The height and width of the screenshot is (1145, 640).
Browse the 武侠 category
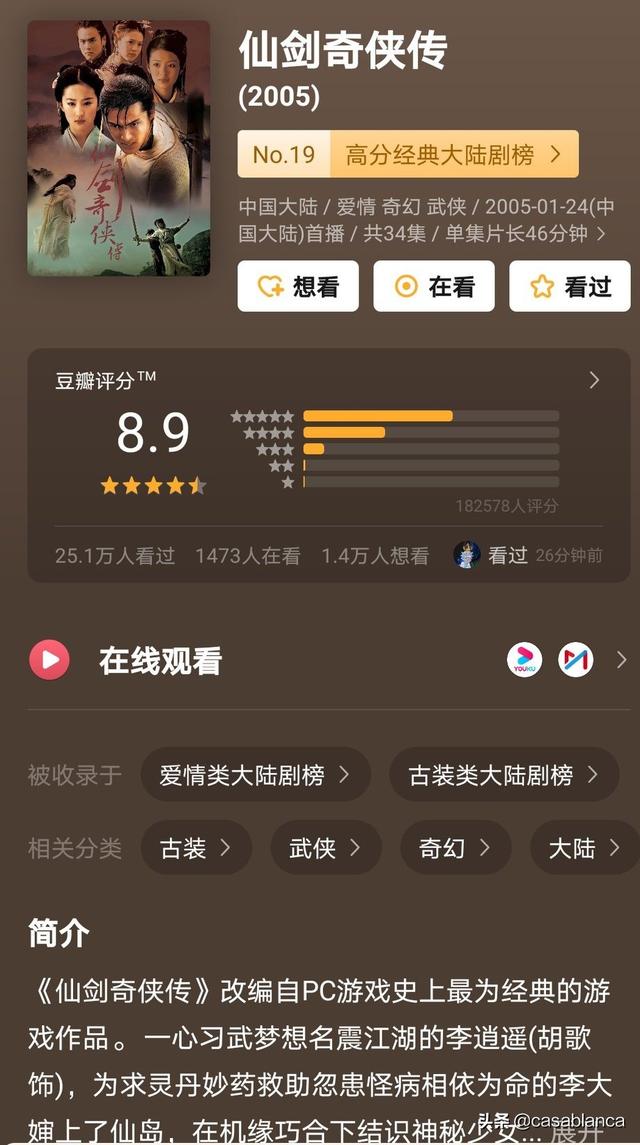(x=325, y=848)
